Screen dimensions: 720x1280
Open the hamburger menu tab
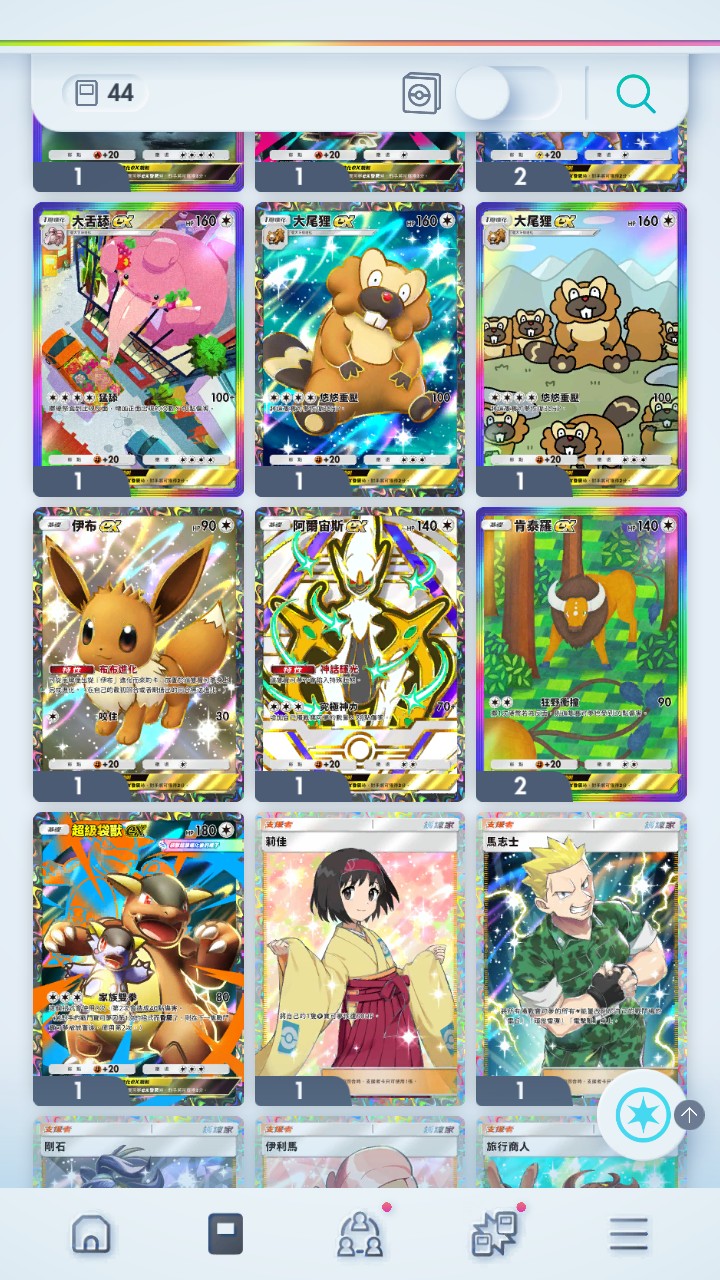pyautogui.click(x=629, y=1235)
